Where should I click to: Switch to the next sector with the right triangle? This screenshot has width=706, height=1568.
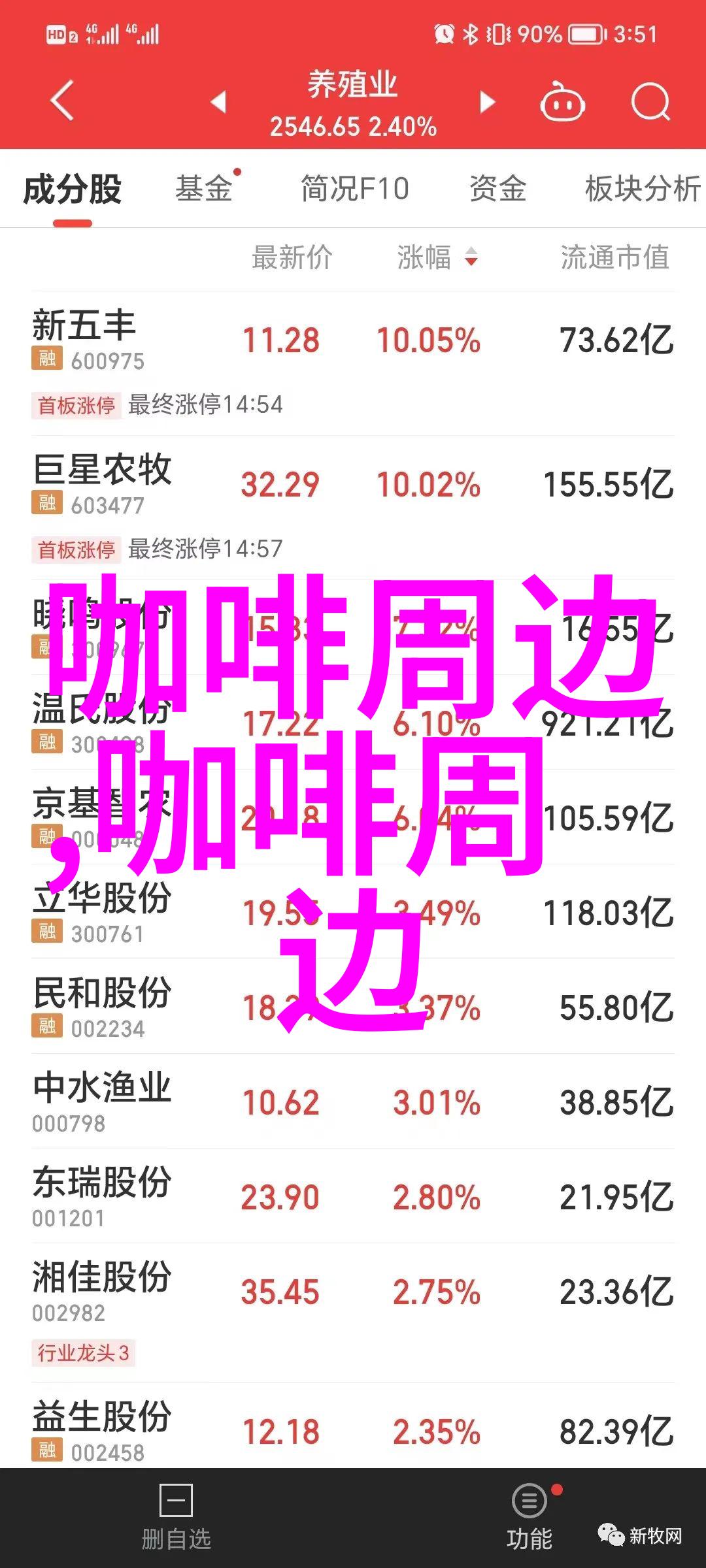487,102
